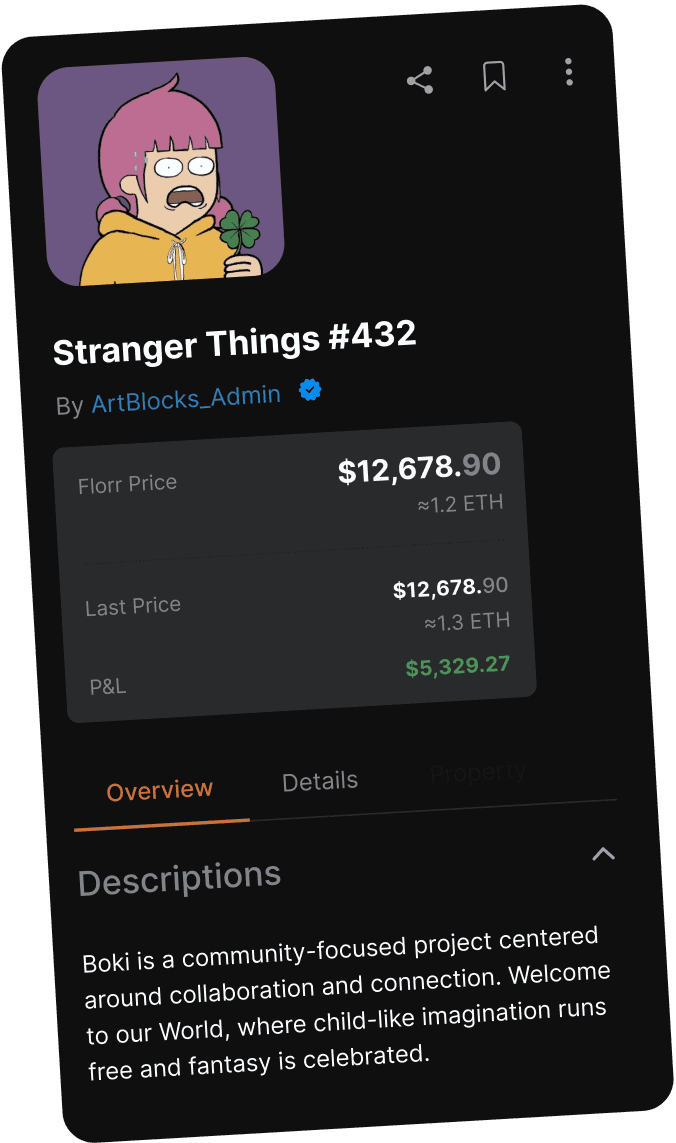Open the ArtBlocks_Admin creator profile
This screenshot has height=1143, width=676.
186,398
